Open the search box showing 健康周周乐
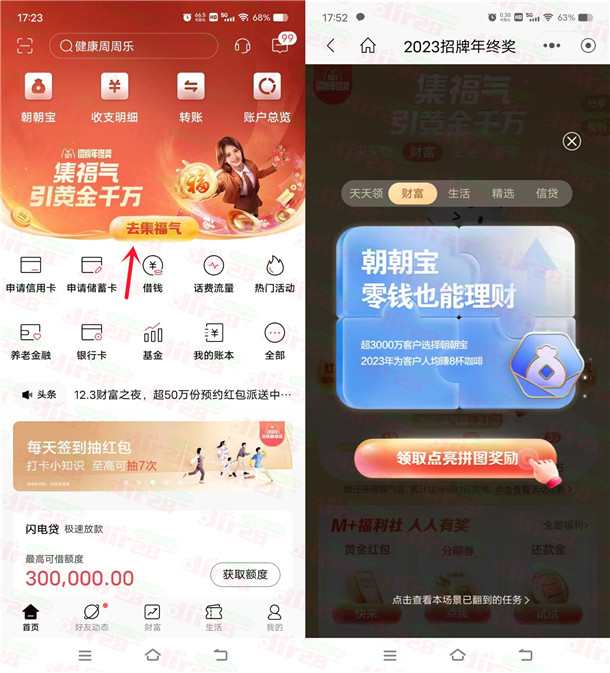This screenshot has height=673, width=610. 134,46
